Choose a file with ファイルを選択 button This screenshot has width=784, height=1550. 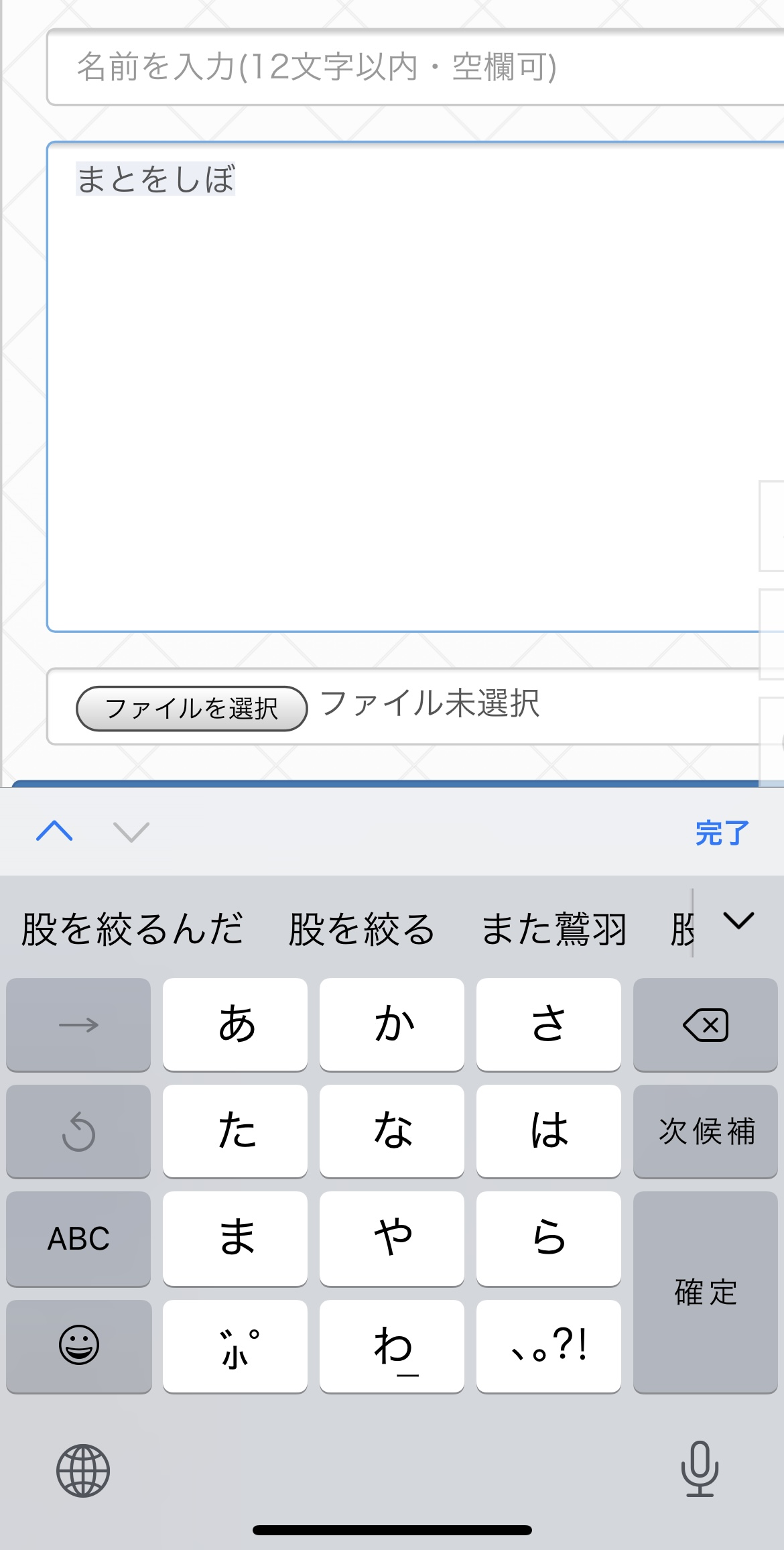(x=192, y=708)
